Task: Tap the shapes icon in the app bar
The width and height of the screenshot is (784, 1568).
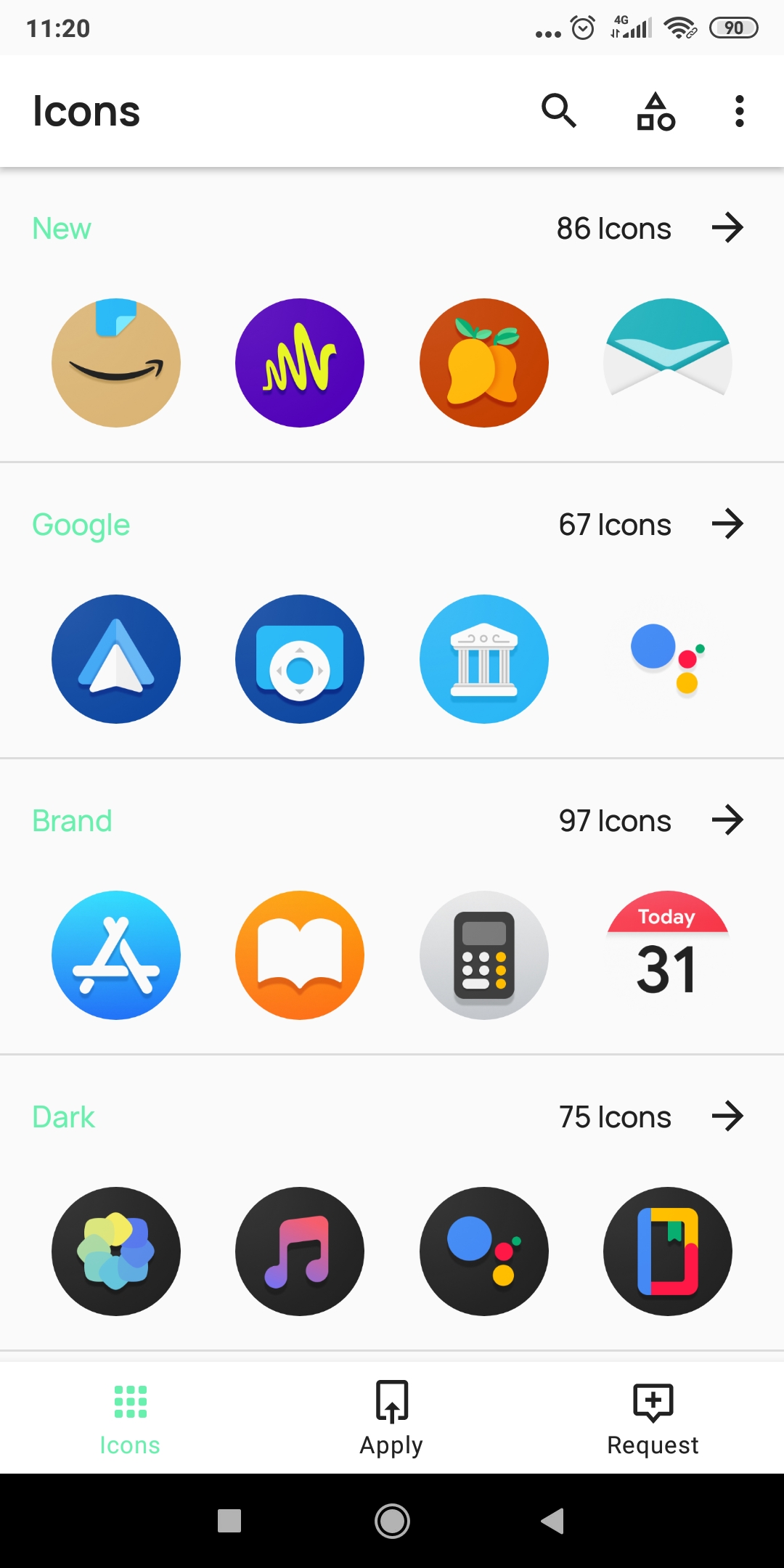Action: coord(656,111)
